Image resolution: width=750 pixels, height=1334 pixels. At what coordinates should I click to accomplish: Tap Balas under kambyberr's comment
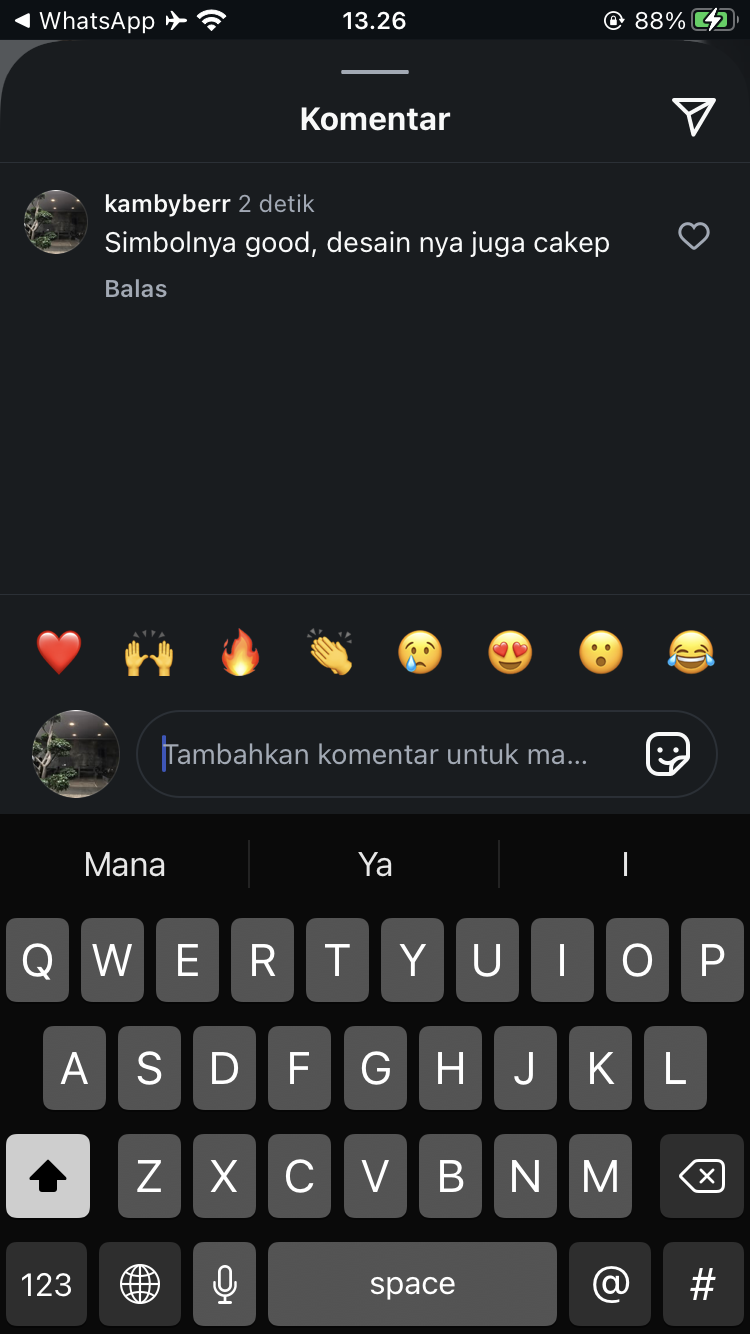[136, 289]
